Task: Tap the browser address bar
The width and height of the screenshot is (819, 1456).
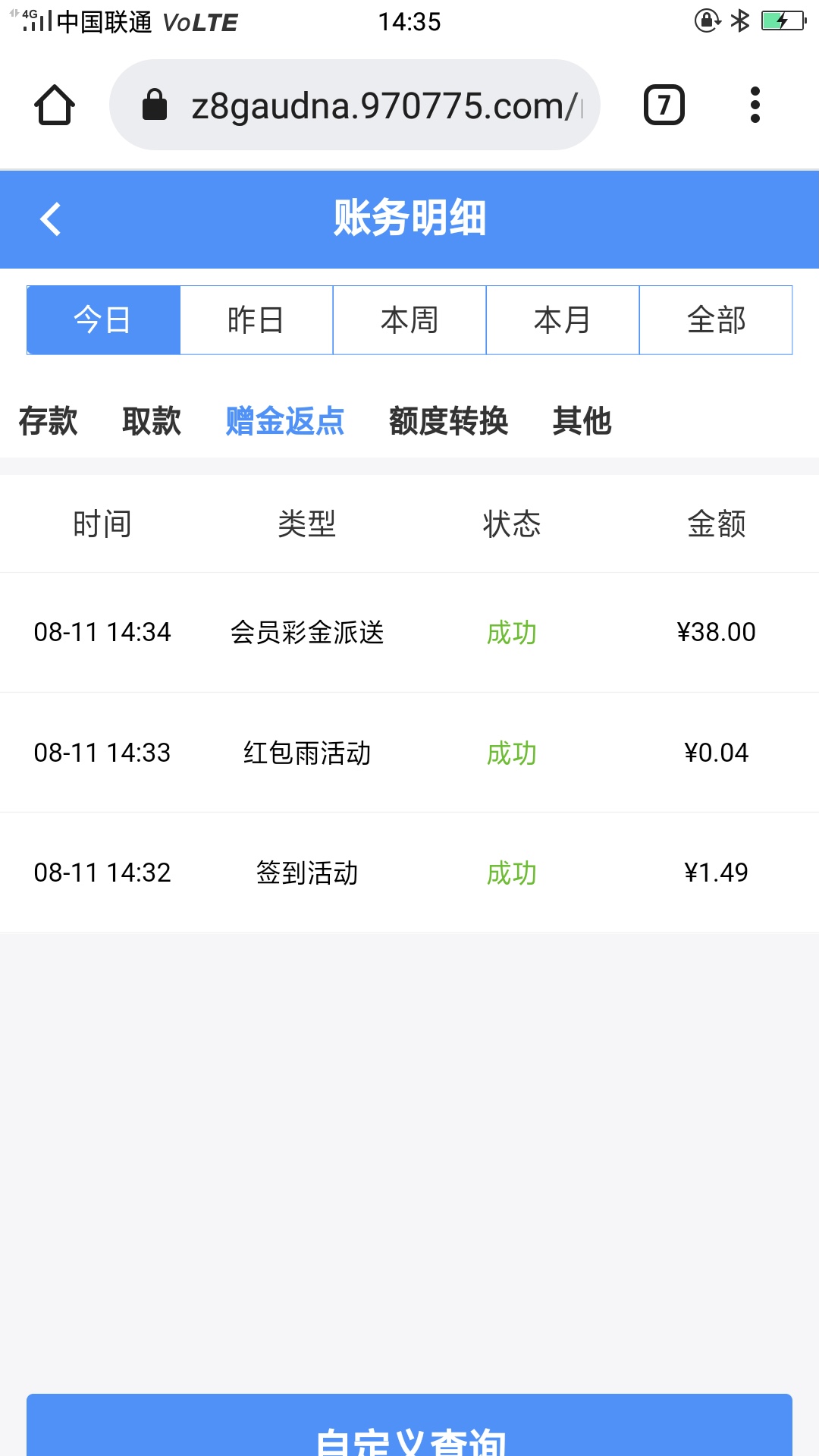Action: tap(355, 105)
